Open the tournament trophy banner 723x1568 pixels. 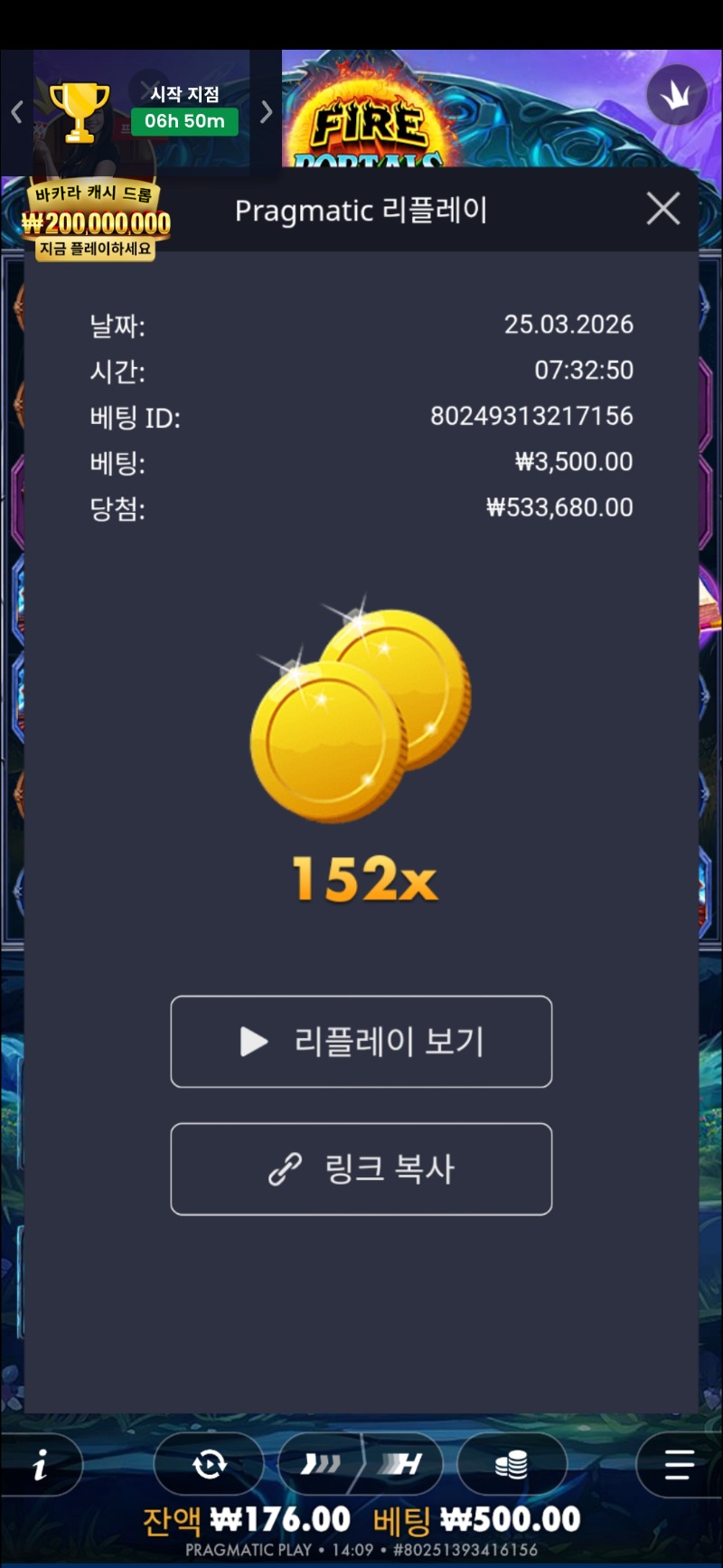(x=145, y=112)
